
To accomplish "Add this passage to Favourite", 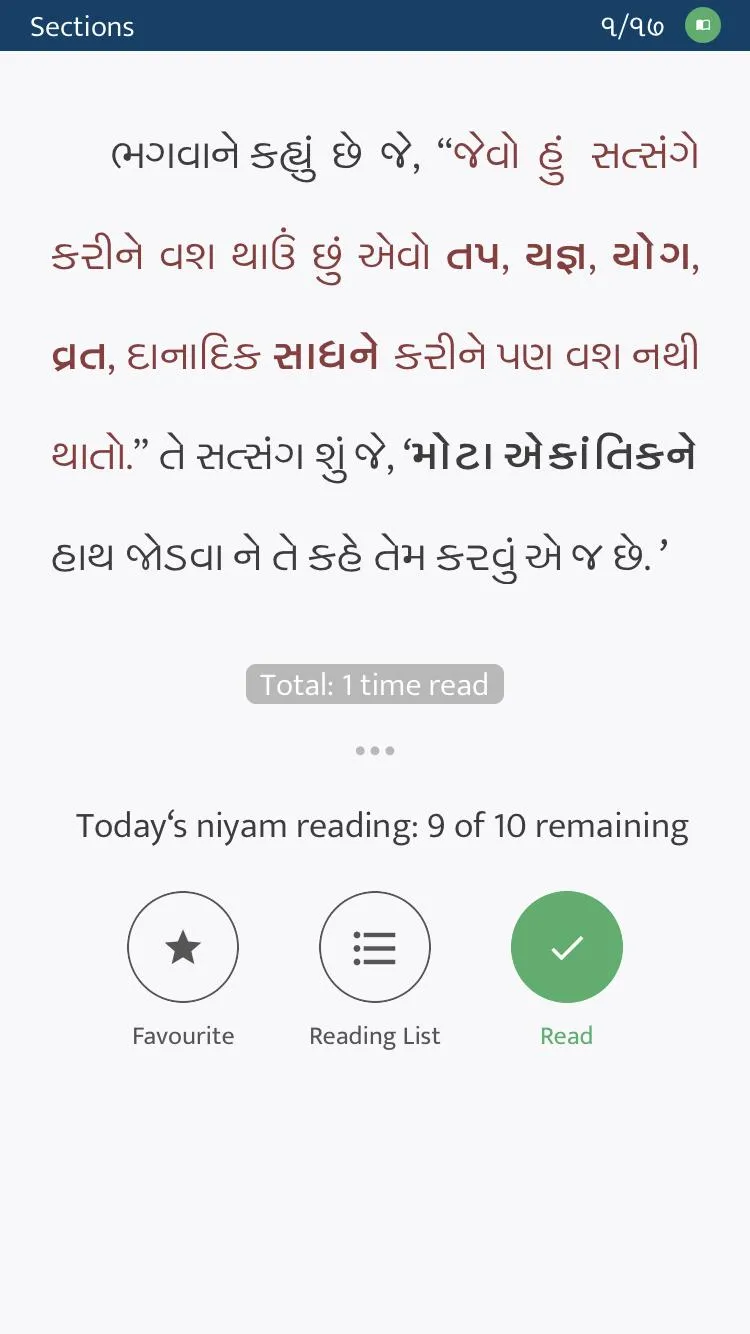I will pyautogui.click(x=183, y=947).
